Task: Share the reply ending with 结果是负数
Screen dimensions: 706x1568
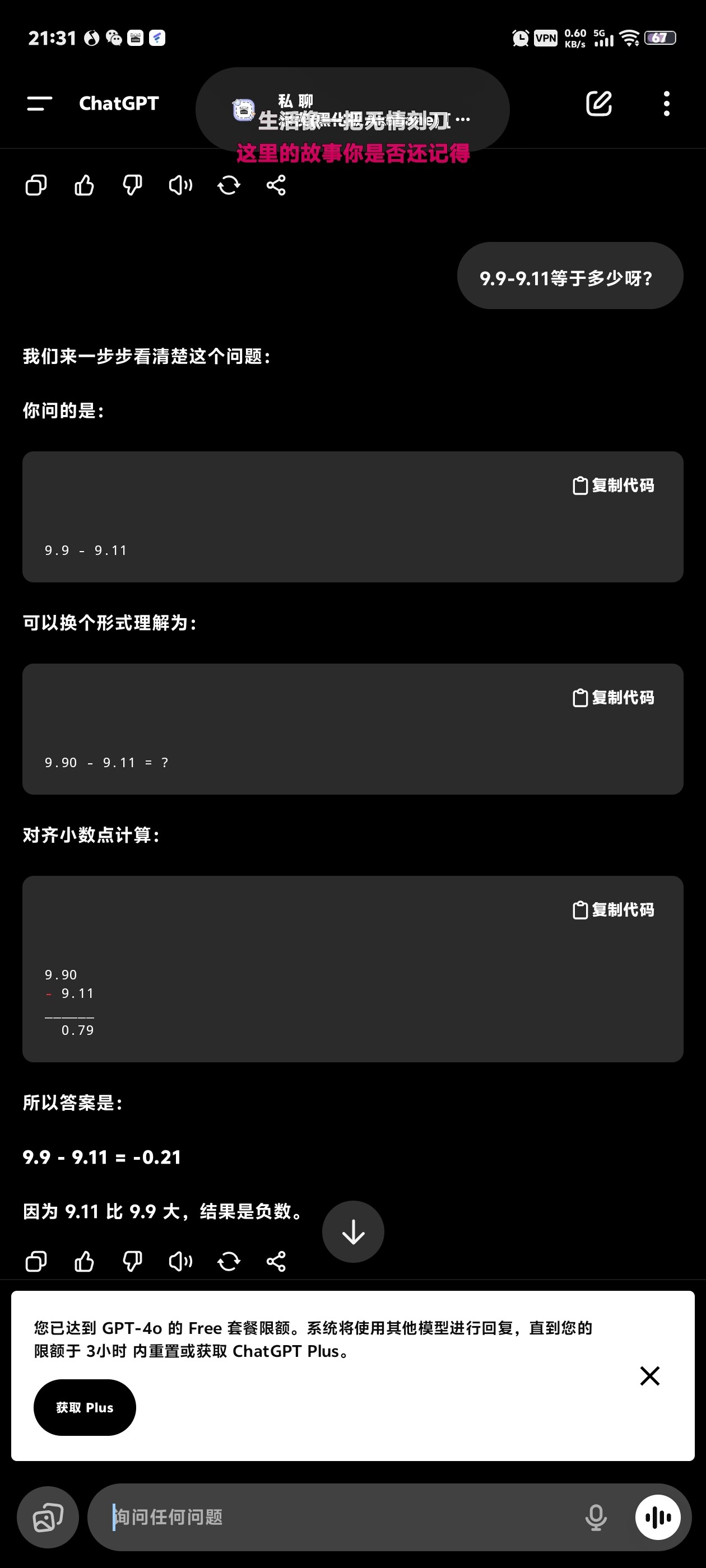Action: 276,1261
